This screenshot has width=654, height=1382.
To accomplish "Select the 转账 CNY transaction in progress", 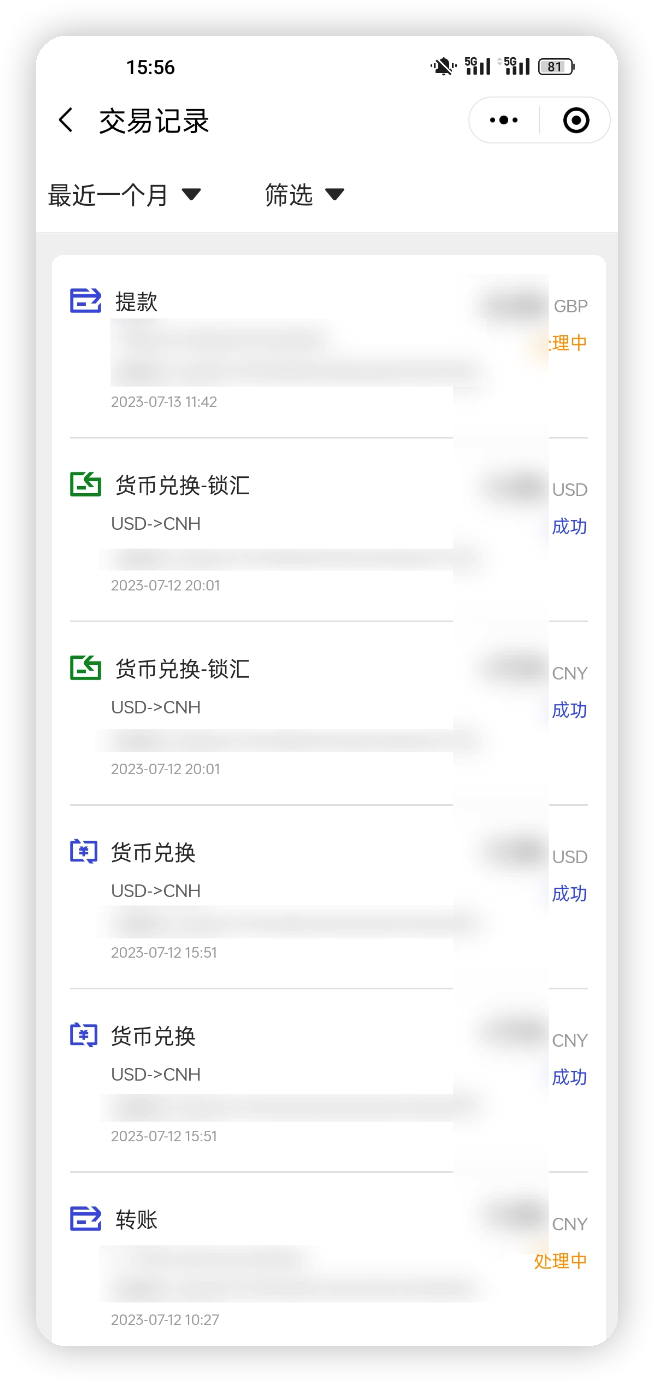I will [328, 1262].
